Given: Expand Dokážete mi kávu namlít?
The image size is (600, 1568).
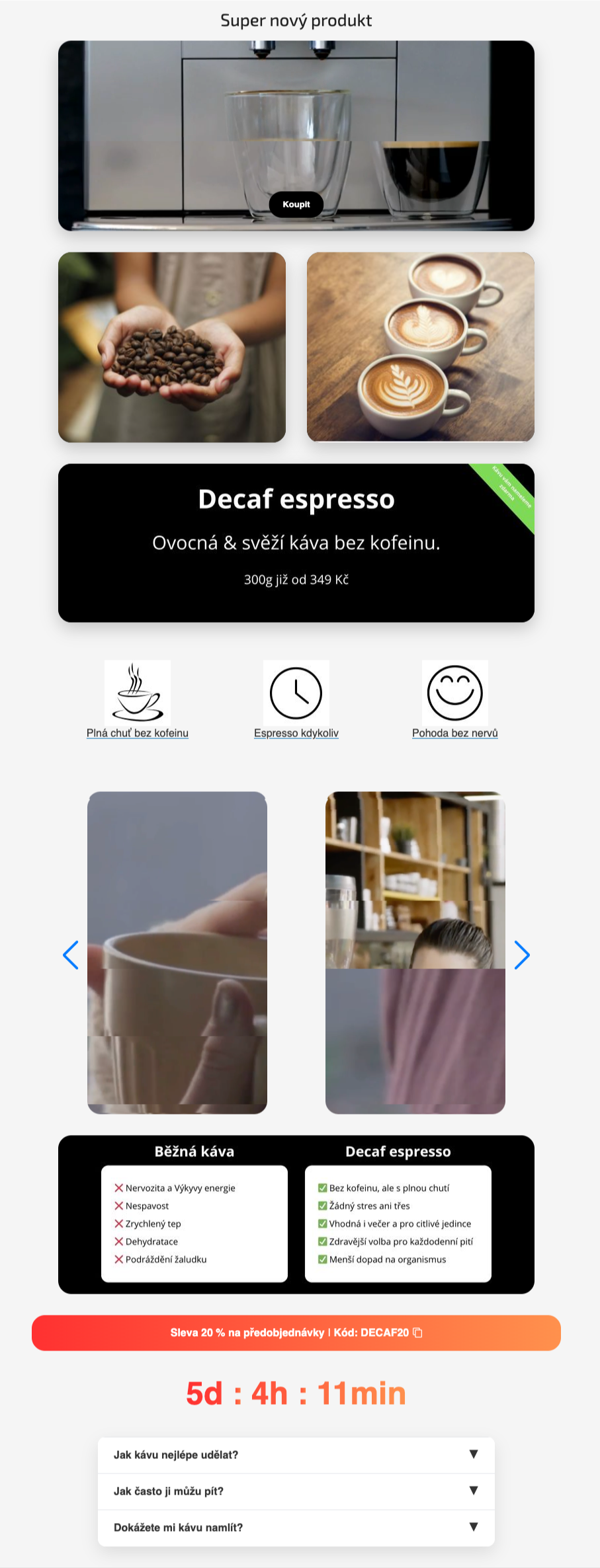Looking at the screenshot, I should click(x=296, y=1528).
